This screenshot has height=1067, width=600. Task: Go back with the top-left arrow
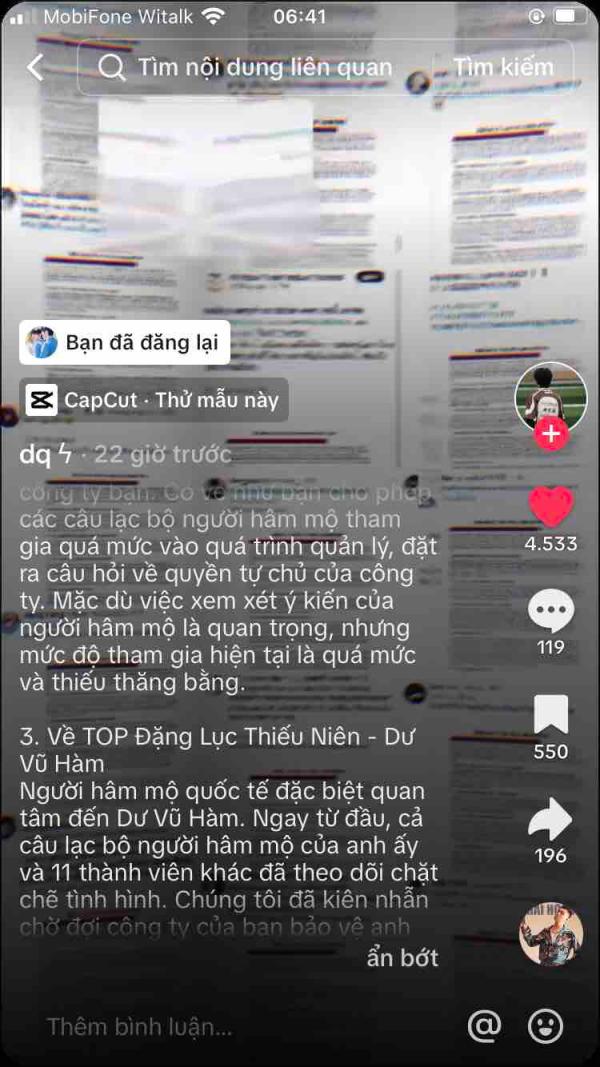coord(35,67)
